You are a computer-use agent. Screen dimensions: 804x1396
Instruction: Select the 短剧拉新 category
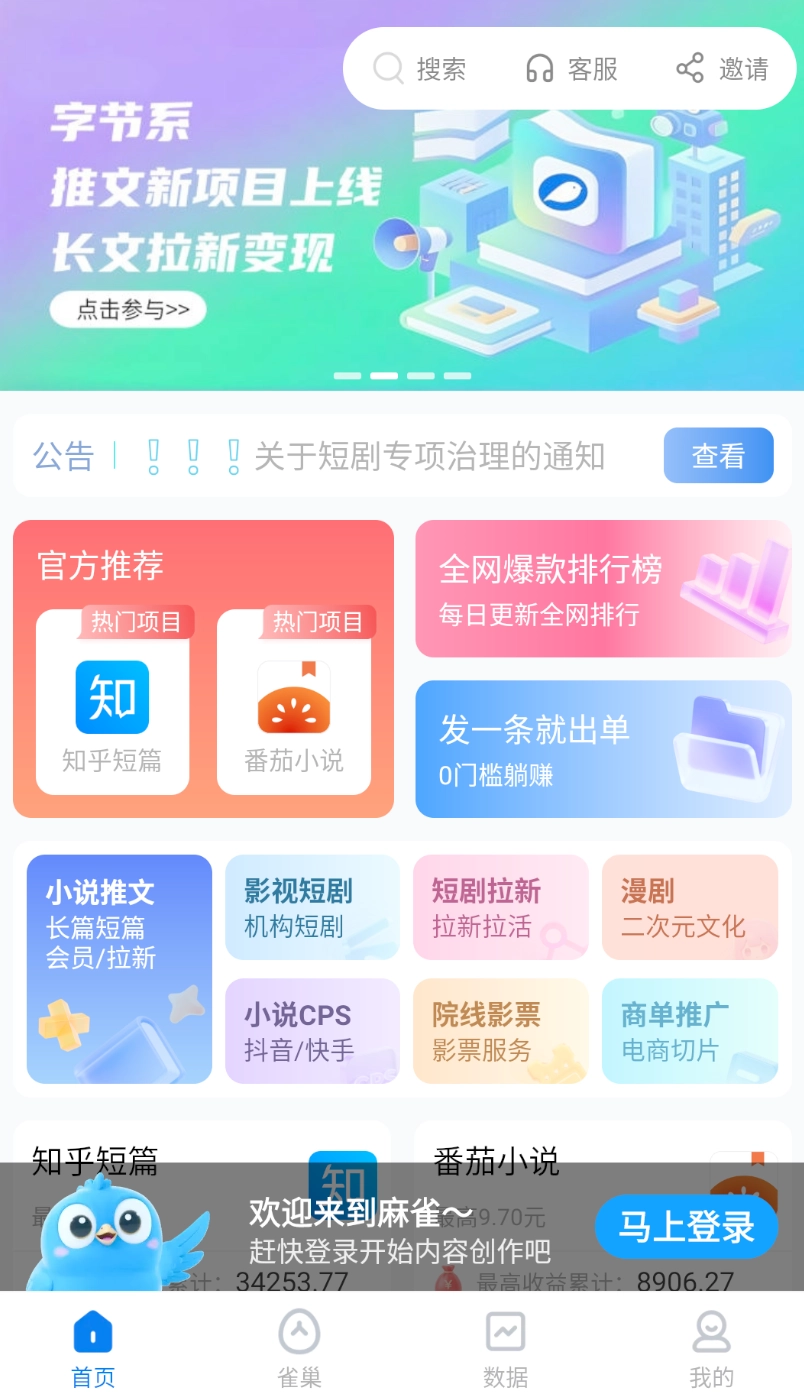[500, 907]
